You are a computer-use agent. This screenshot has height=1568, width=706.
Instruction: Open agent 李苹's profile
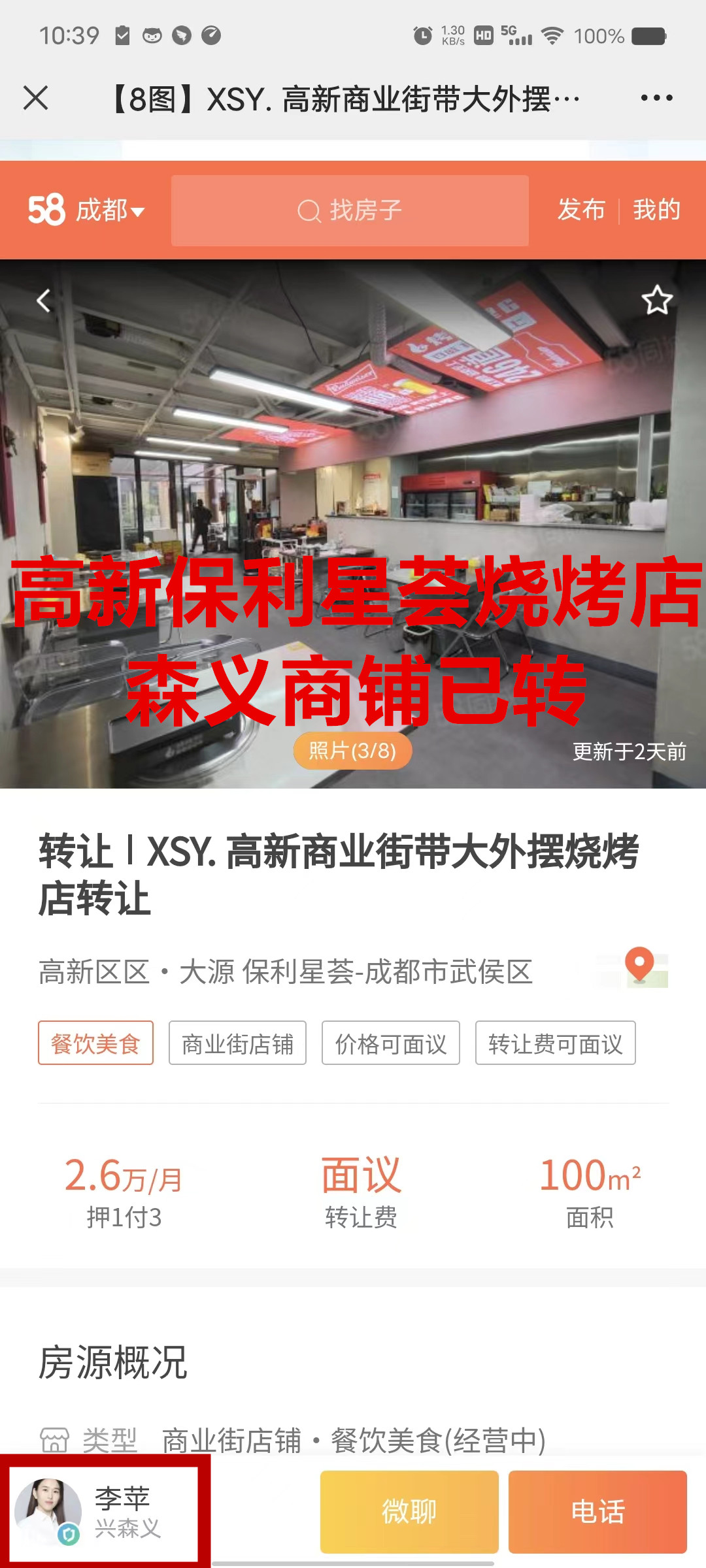coord(105,1512)
